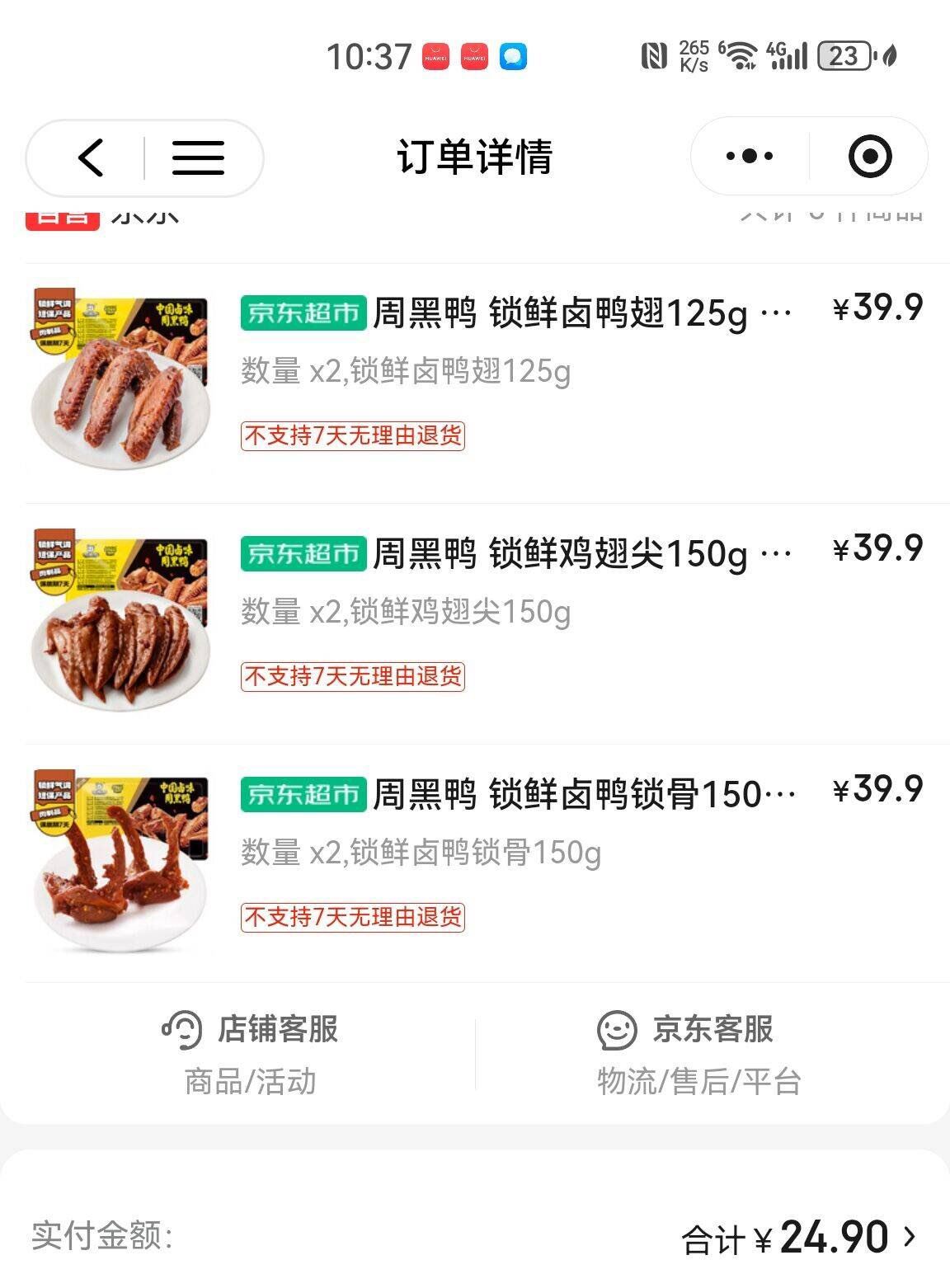Open the mini program three-dot options
Screen dimensions: 950x1288
pos(750,156)
